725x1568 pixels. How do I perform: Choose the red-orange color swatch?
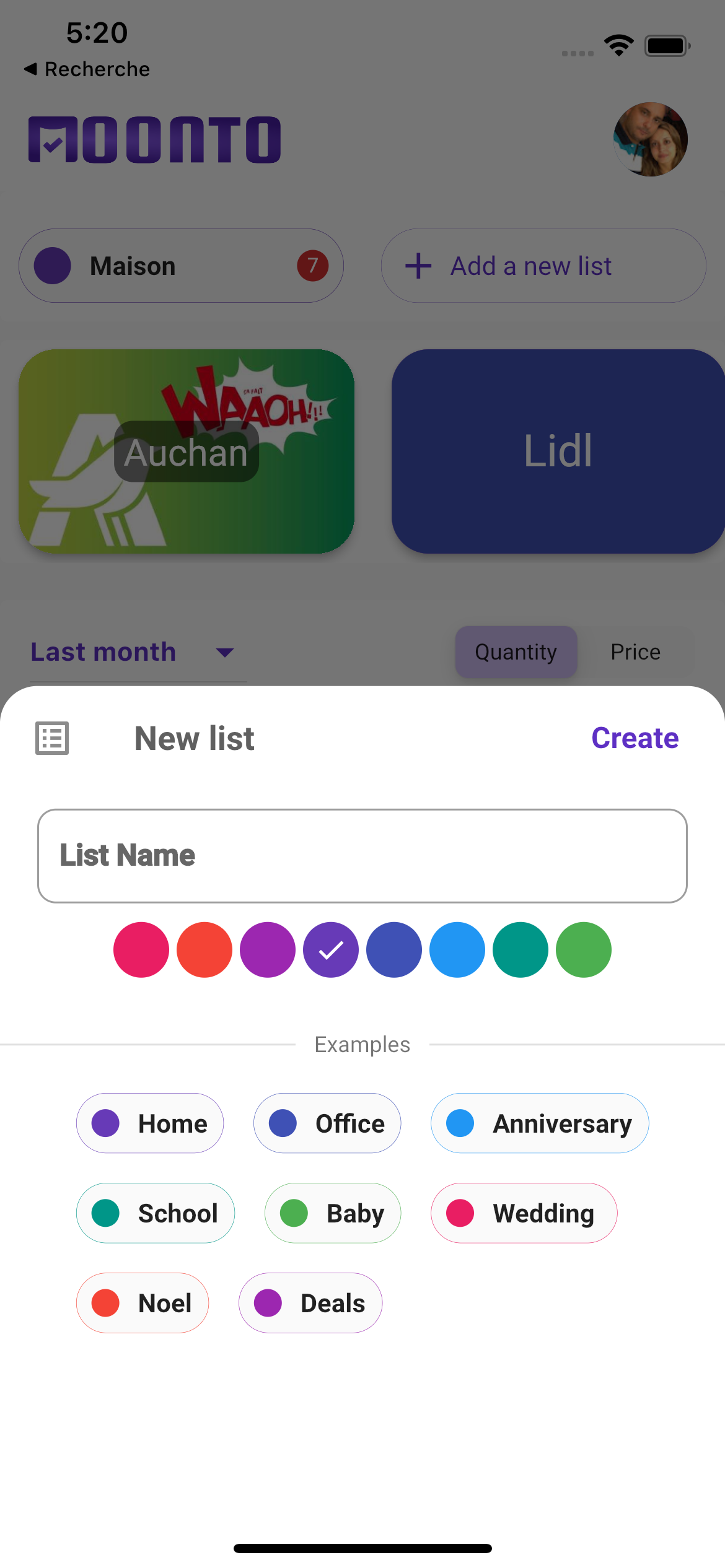pos(204,949)
